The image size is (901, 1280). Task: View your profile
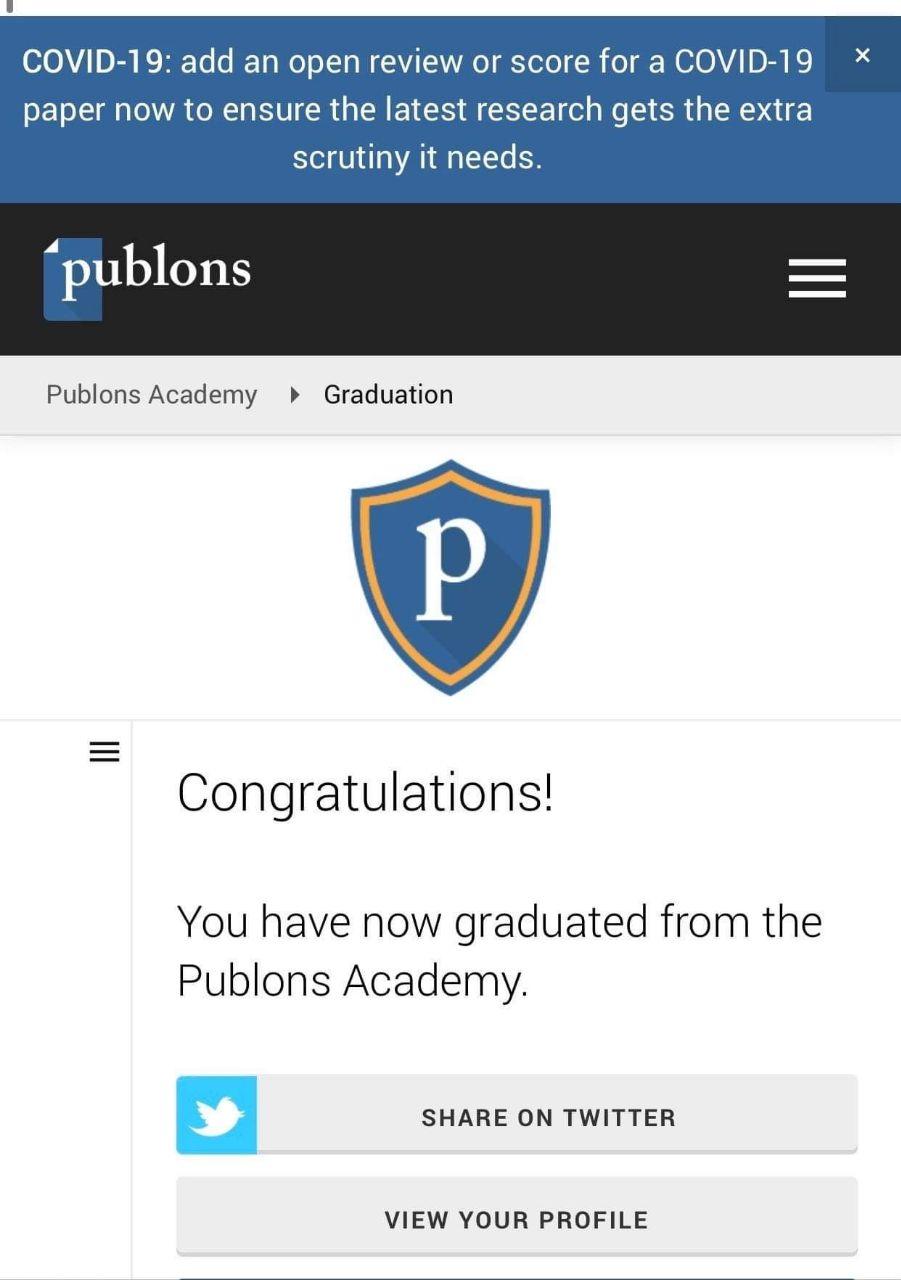[517, 1219]
